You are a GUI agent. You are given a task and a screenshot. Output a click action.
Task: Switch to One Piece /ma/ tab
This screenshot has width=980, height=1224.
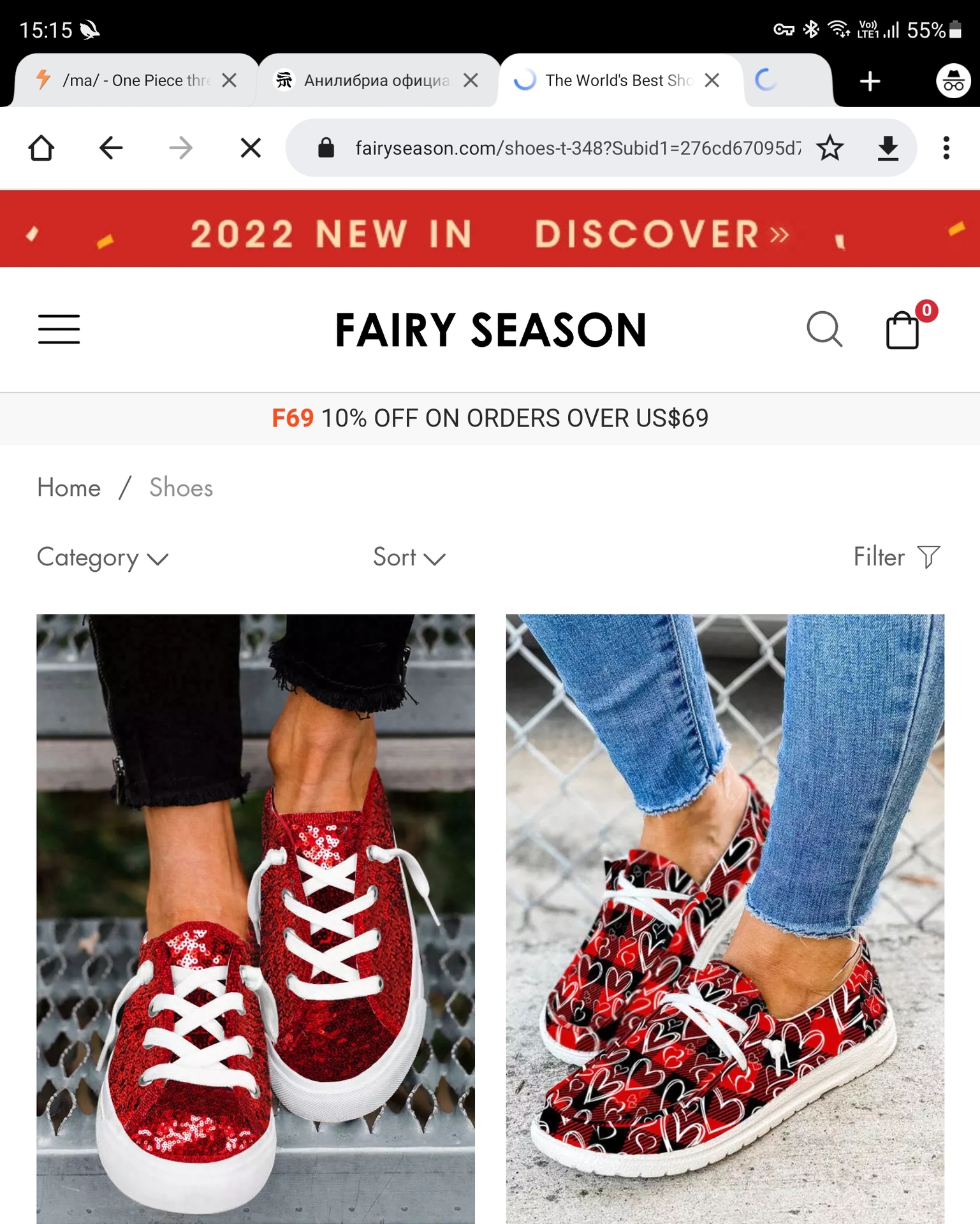(128, 80)
